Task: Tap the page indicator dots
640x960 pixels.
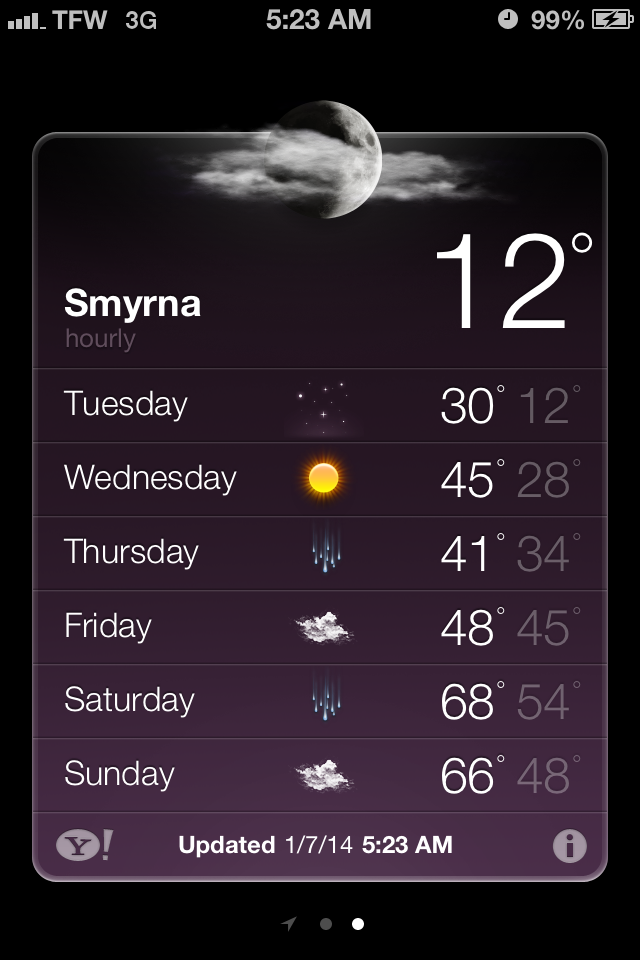Action: click(341, 924)
